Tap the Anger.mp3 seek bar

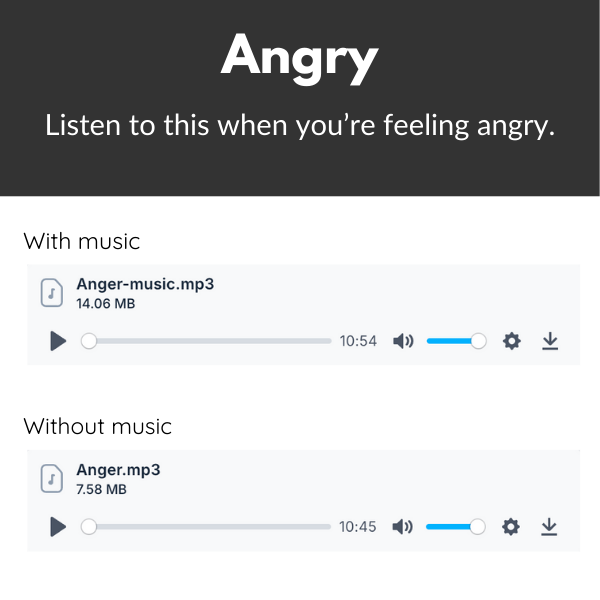[210, 526]
